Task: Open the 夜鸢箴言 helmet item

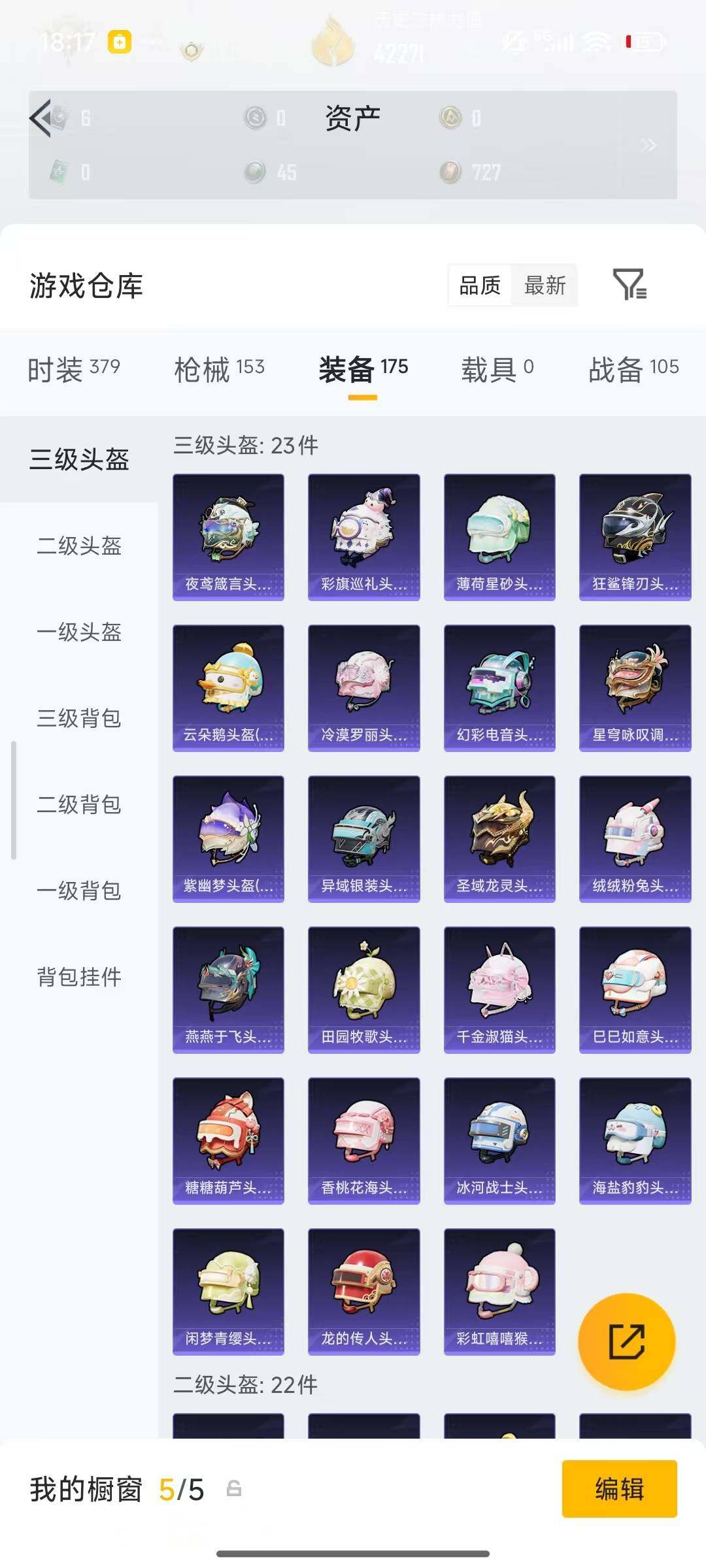Action: click(x=228, y=537)
